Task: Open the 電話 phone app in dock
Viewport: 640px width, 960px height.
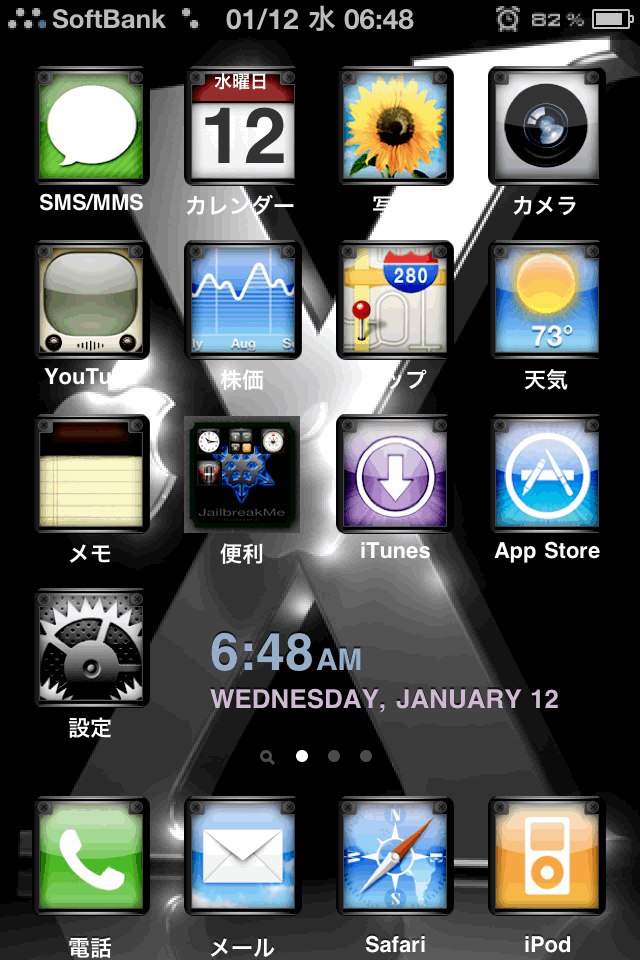Action: pos(91,857)
